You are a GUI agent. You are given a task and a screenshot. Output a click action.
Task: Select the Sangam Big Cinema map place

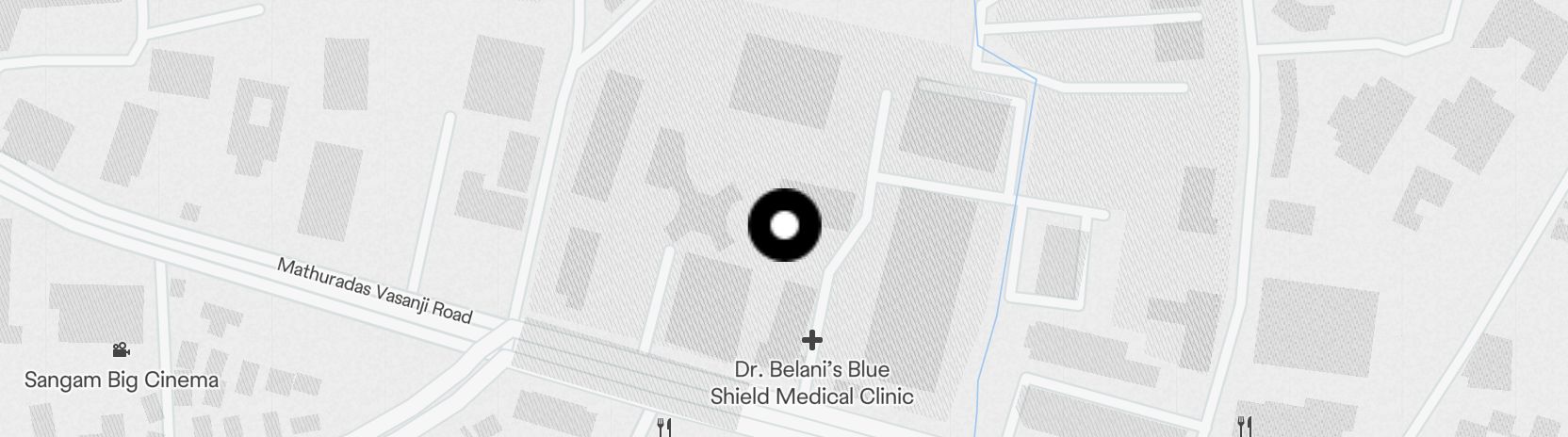[x=121, y=350]
